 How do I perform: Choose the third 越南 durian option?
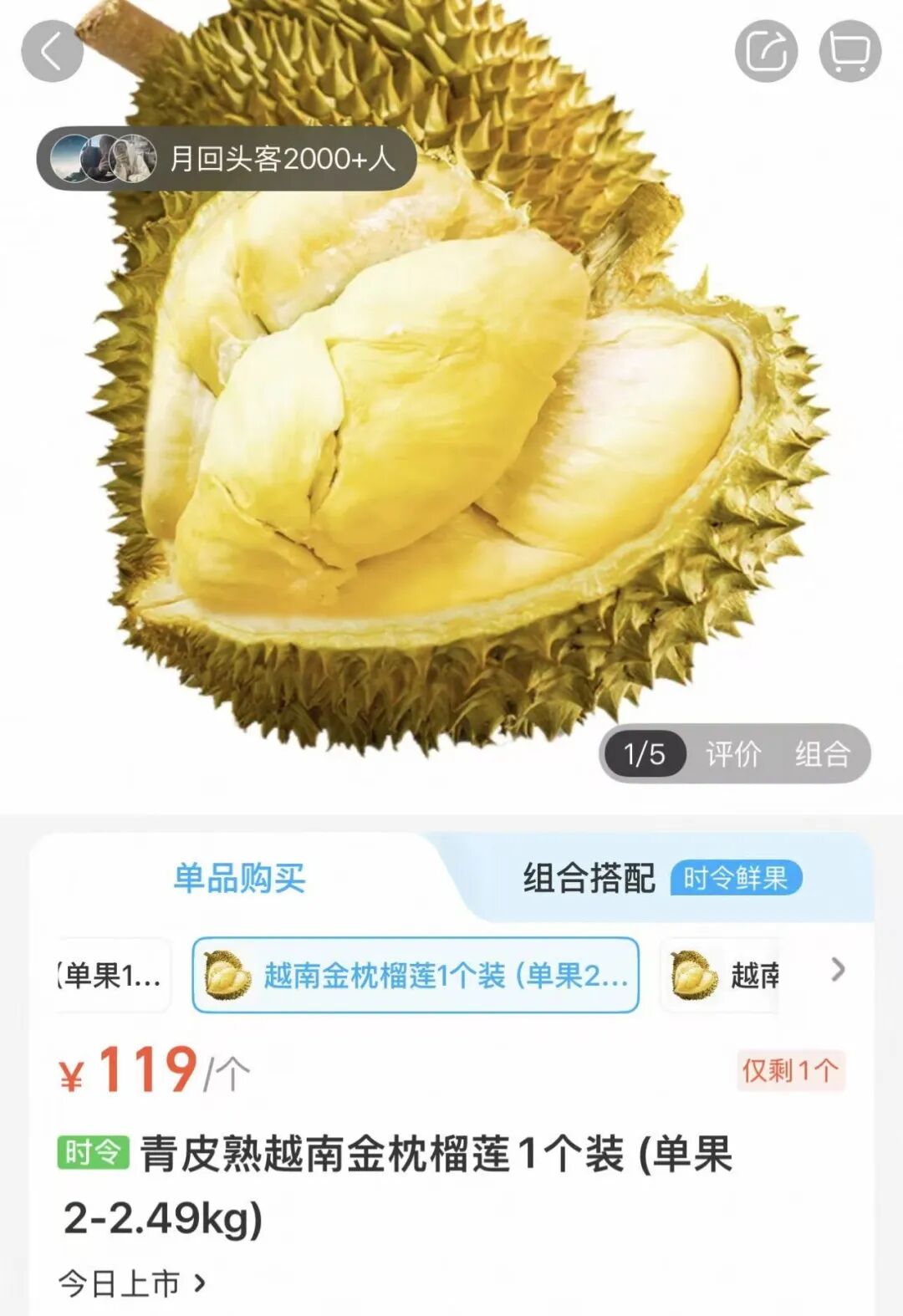(x=720, y=975)
